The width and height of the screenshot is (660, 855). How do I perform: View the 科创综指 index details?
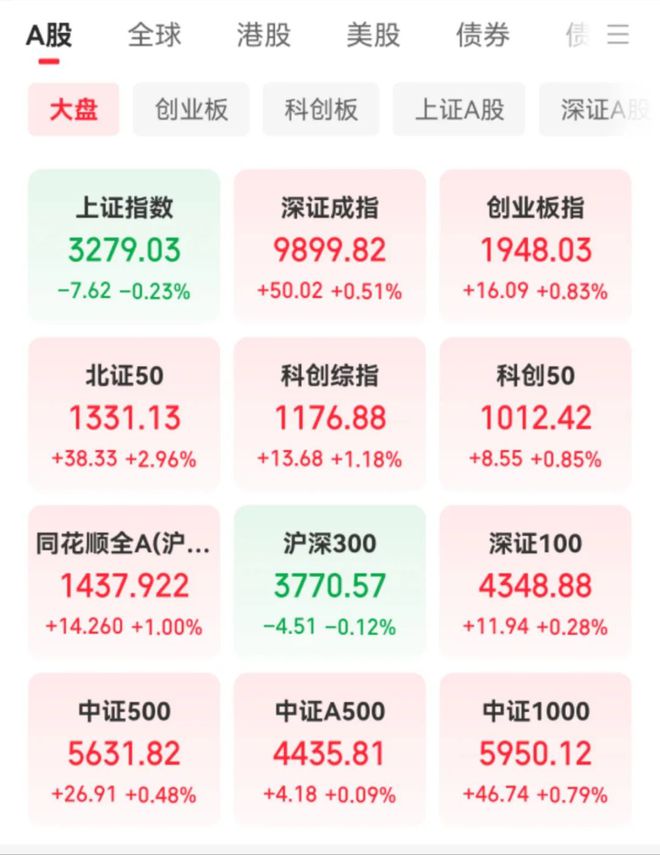(330, 414)
